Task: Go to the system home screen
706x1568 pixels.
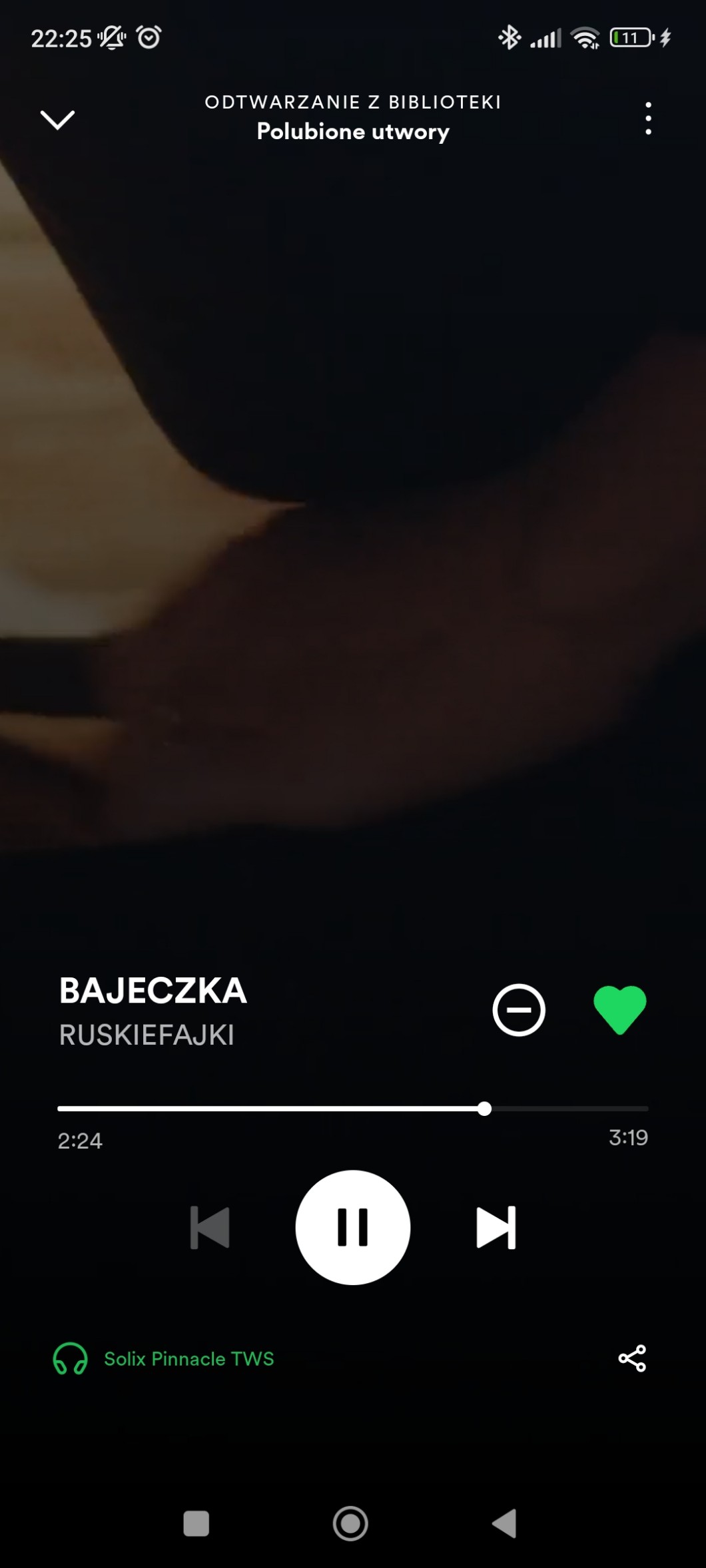Action: pos(350,1523)
